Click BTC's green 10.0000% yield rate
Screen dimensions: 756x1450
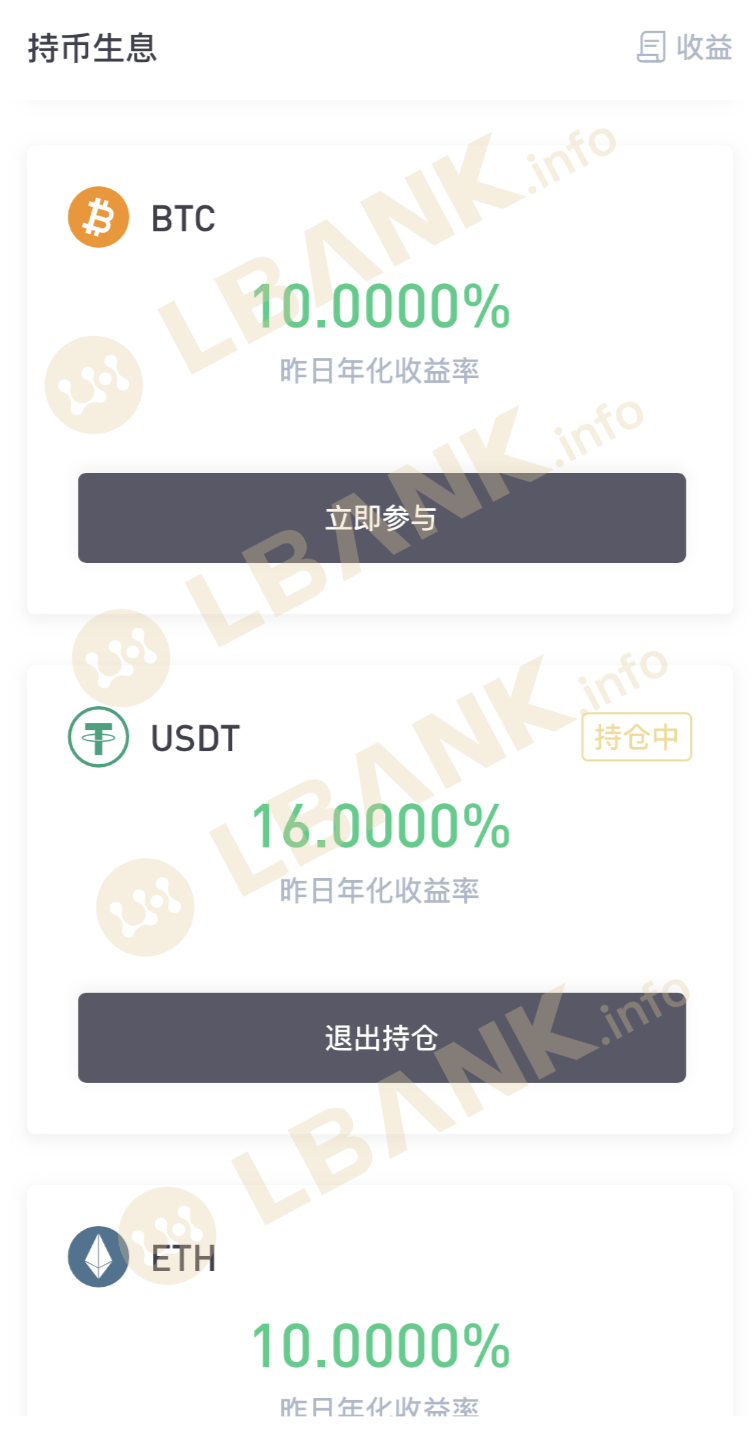point(380,307)
